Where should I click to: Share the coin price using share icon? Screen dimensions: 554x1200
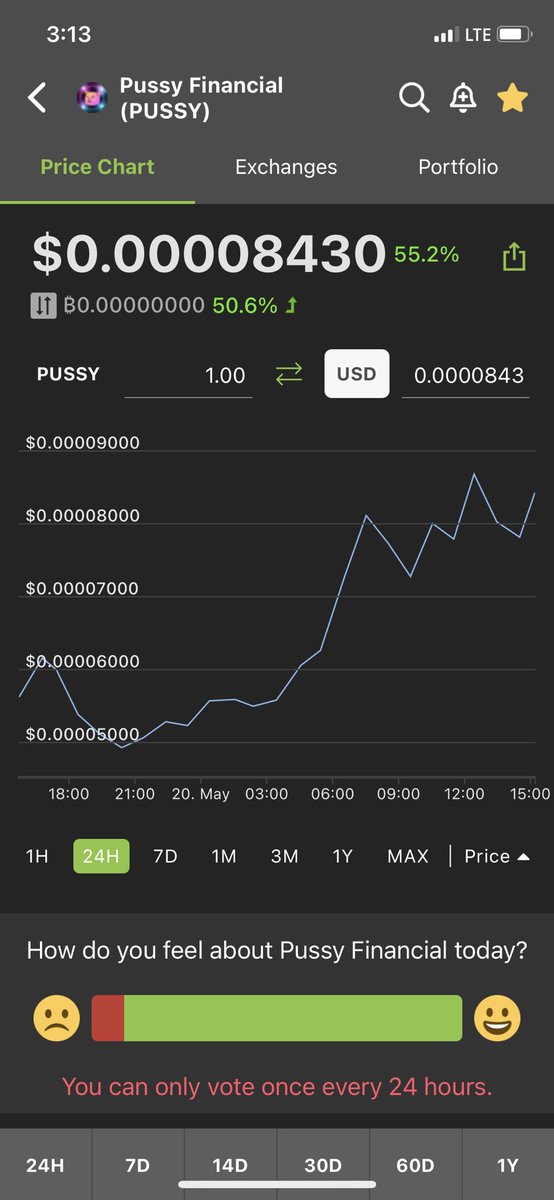[x=513, y=257]
